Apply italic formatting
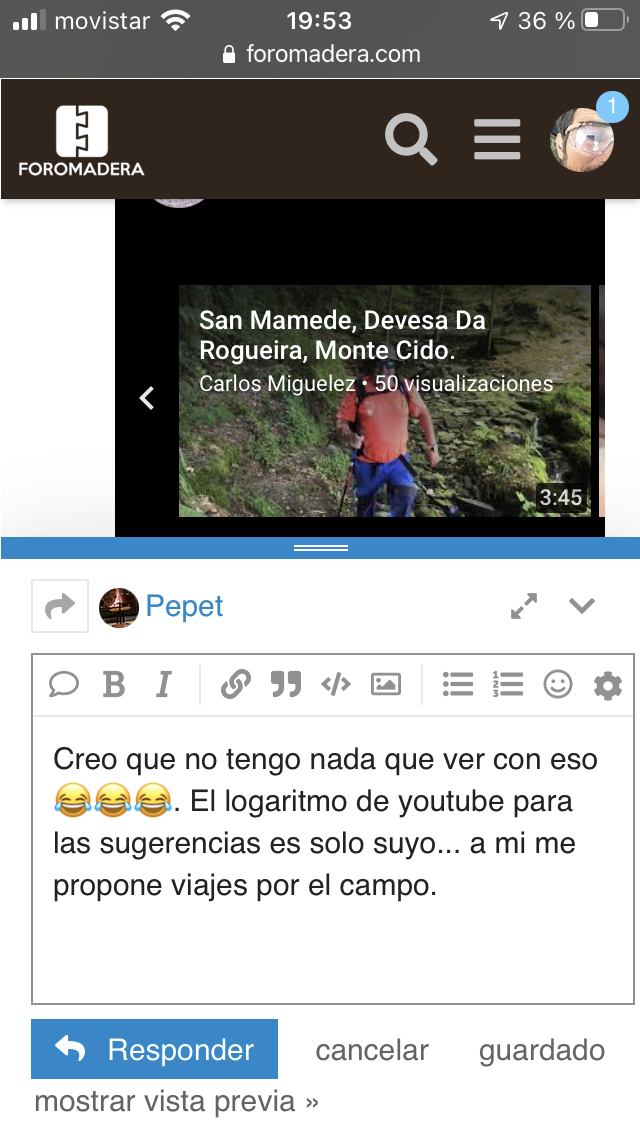The width and height of the screenshot is (640, 1136). (164, 684)
